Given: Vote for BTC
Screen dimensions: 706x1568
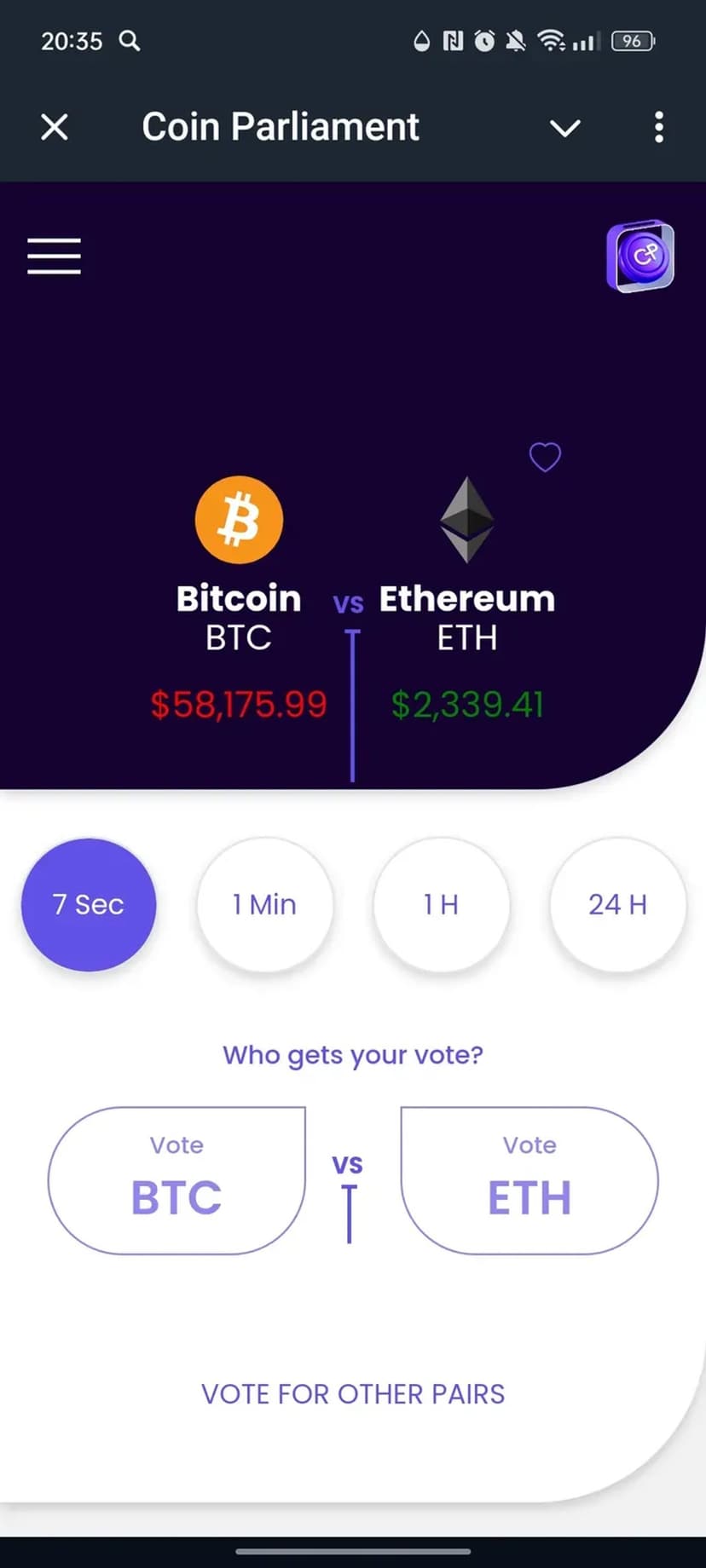Looking at the screenshot, I should [x=176, y=1180].
